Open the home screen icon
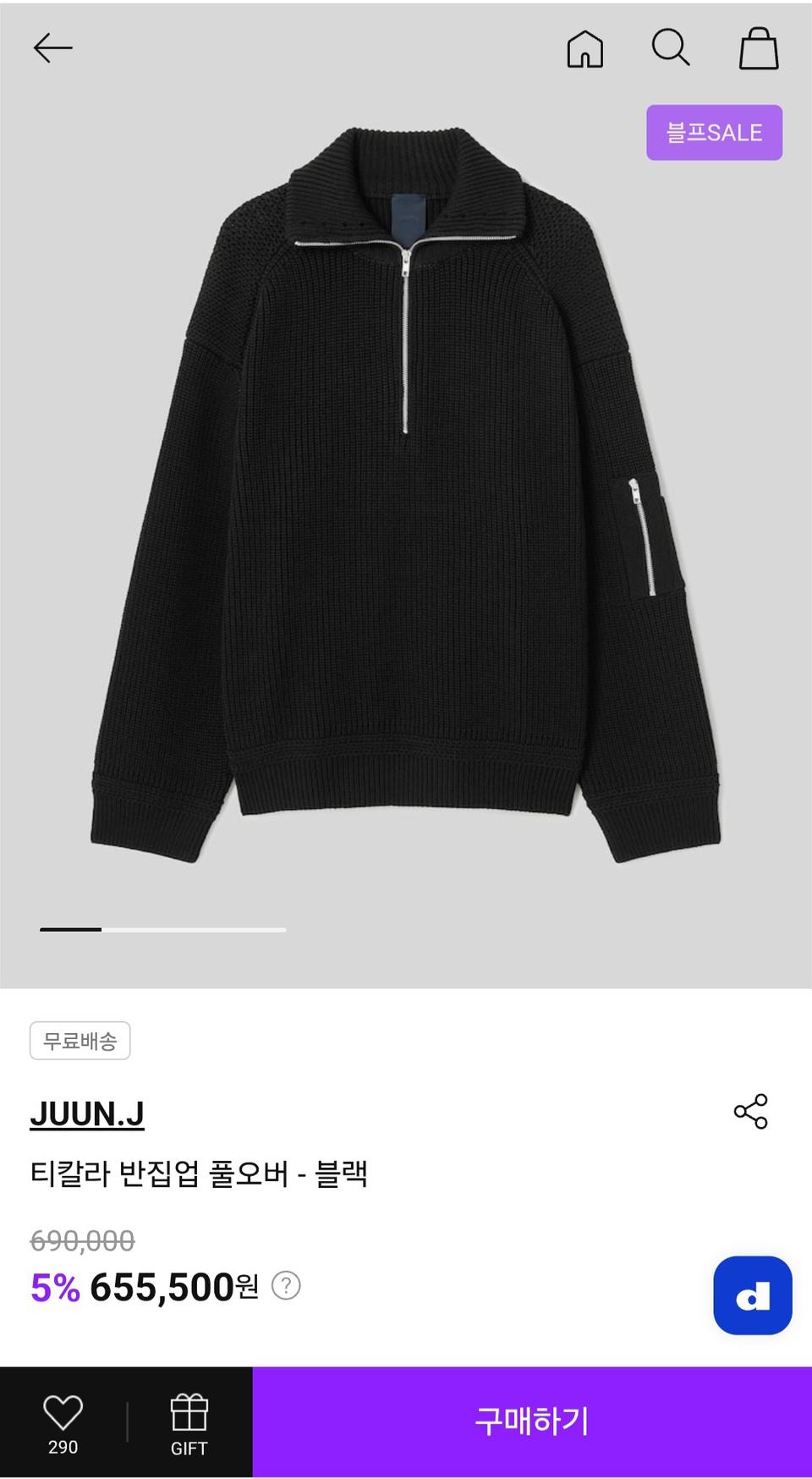Image resolution: width=812 pixels, height=1479 pixels. [x=584, y=48]
